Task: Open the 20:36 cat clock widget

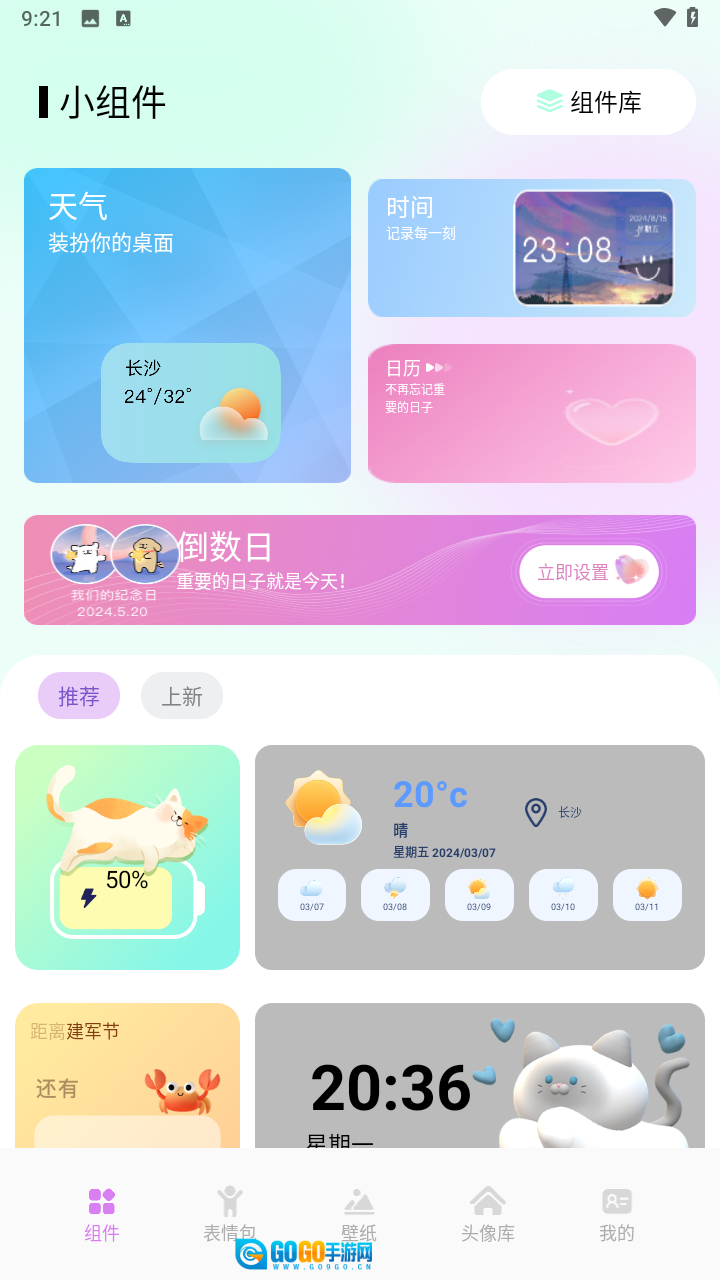Action: coord(479,1075)
